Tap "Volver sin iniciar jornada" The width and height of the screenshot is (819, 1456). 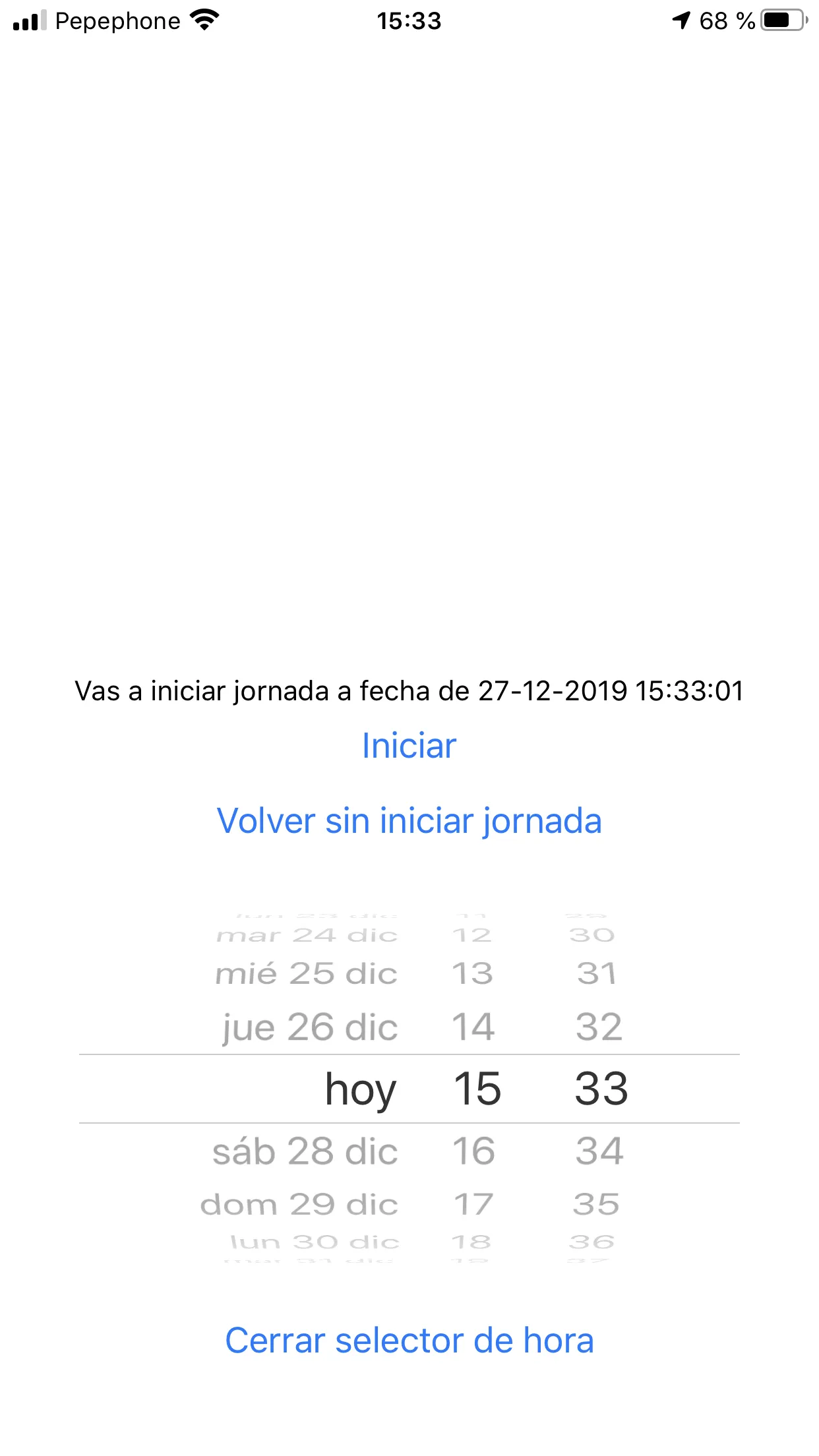409,820
